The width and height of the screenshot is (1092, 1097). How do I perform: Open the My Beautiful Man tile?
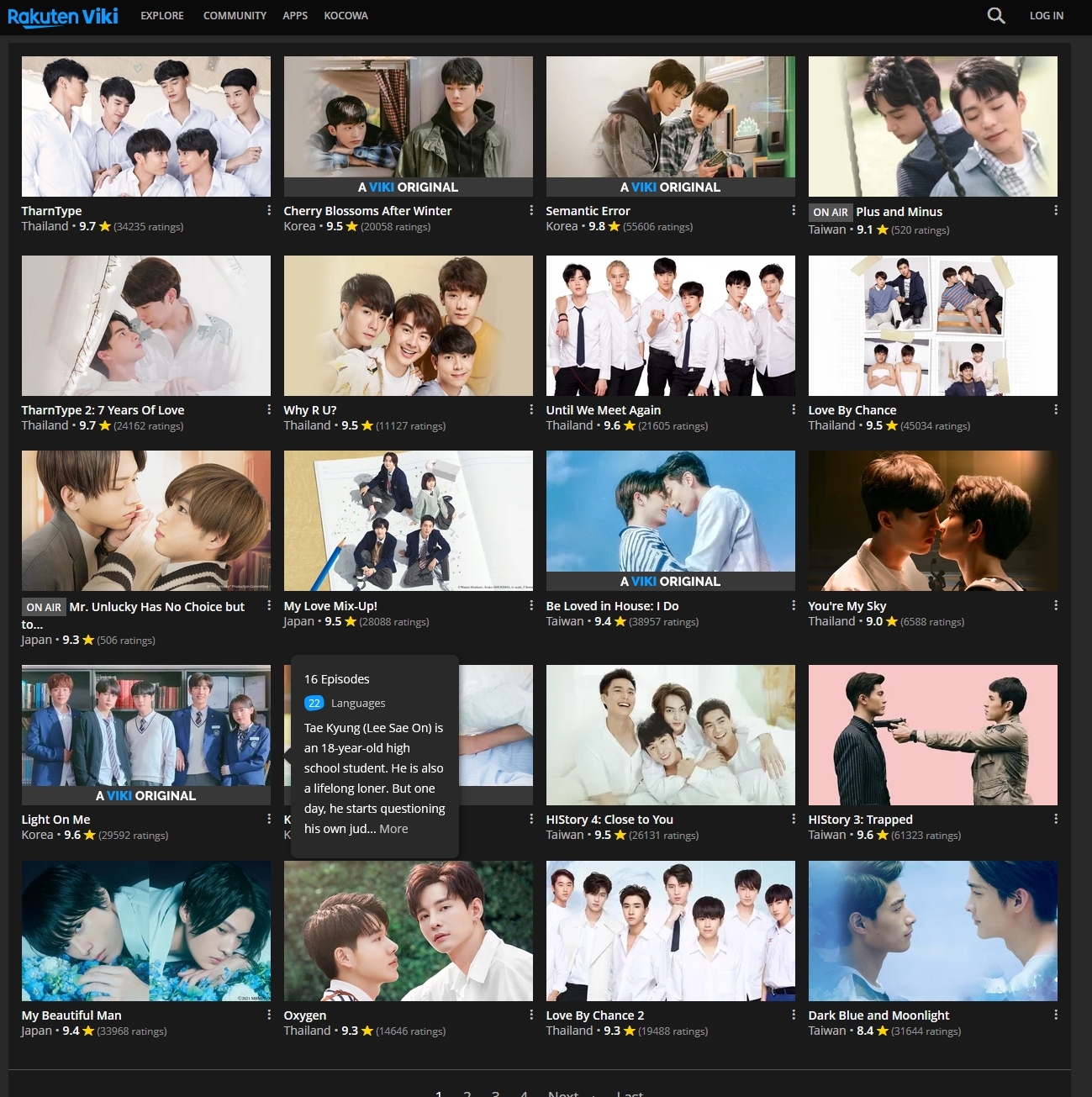[146, 930]
